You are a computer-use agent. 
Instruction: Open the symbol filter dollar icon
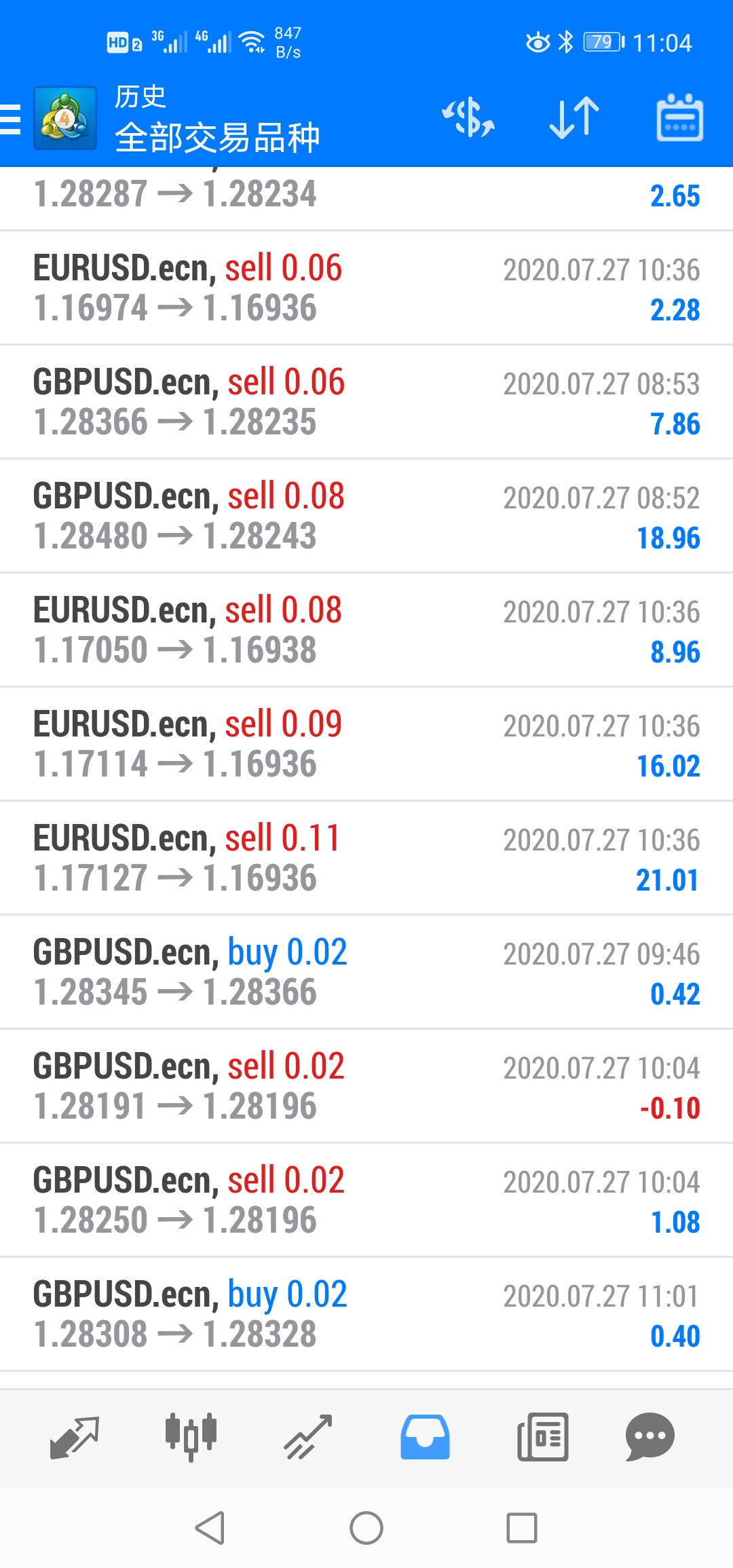click(468, 117)
